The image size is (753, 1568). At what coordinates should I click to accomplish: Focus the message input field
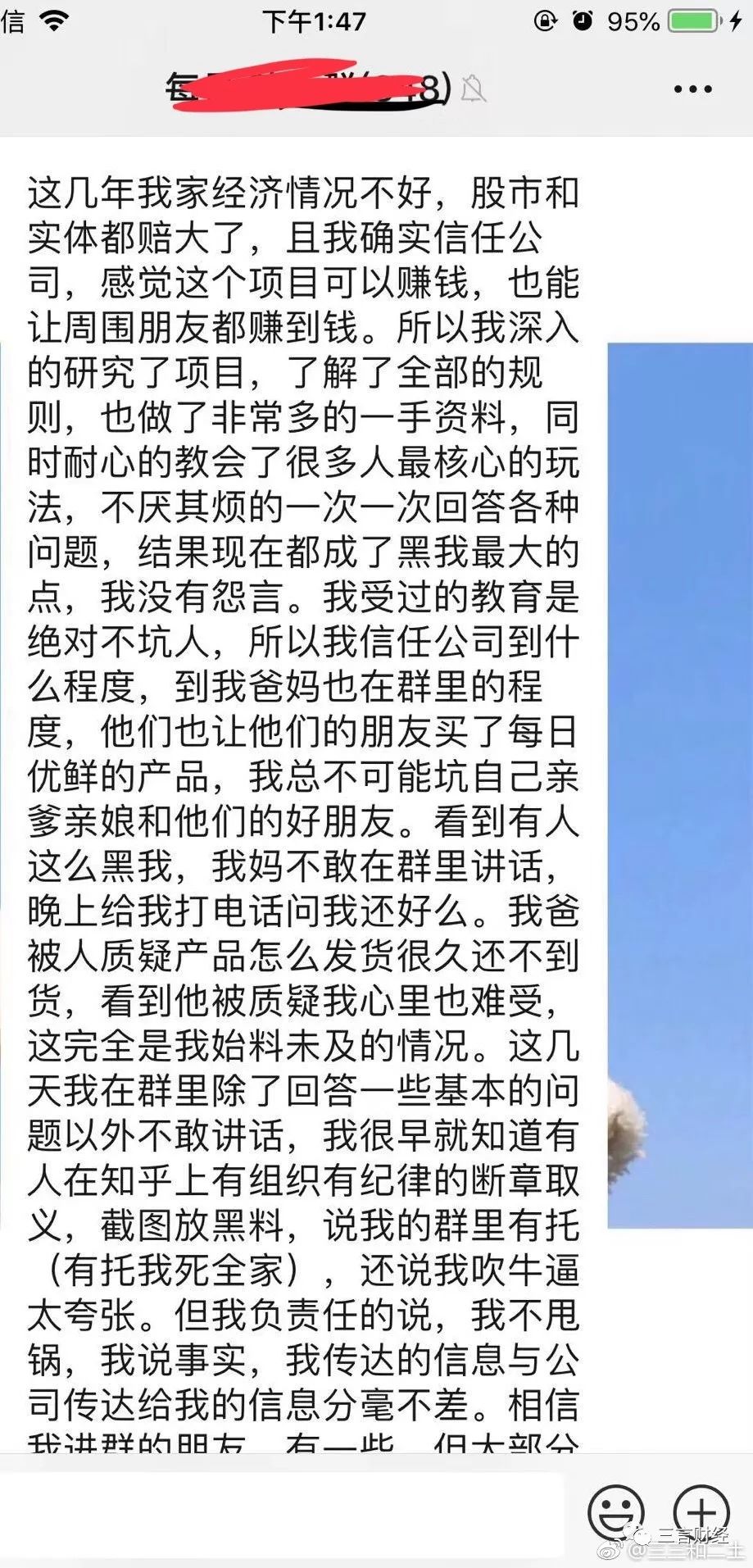click(279, 1511)
